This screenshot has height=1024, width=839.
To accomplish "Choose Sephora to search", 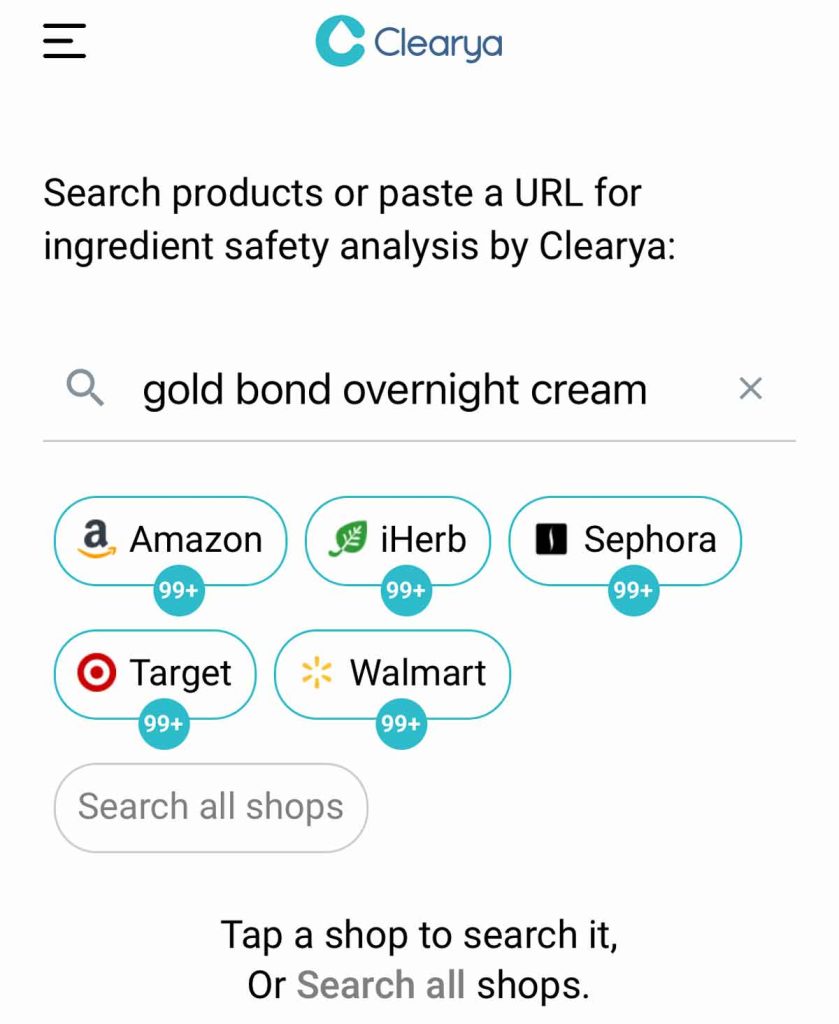I will [x=625, y=540].
